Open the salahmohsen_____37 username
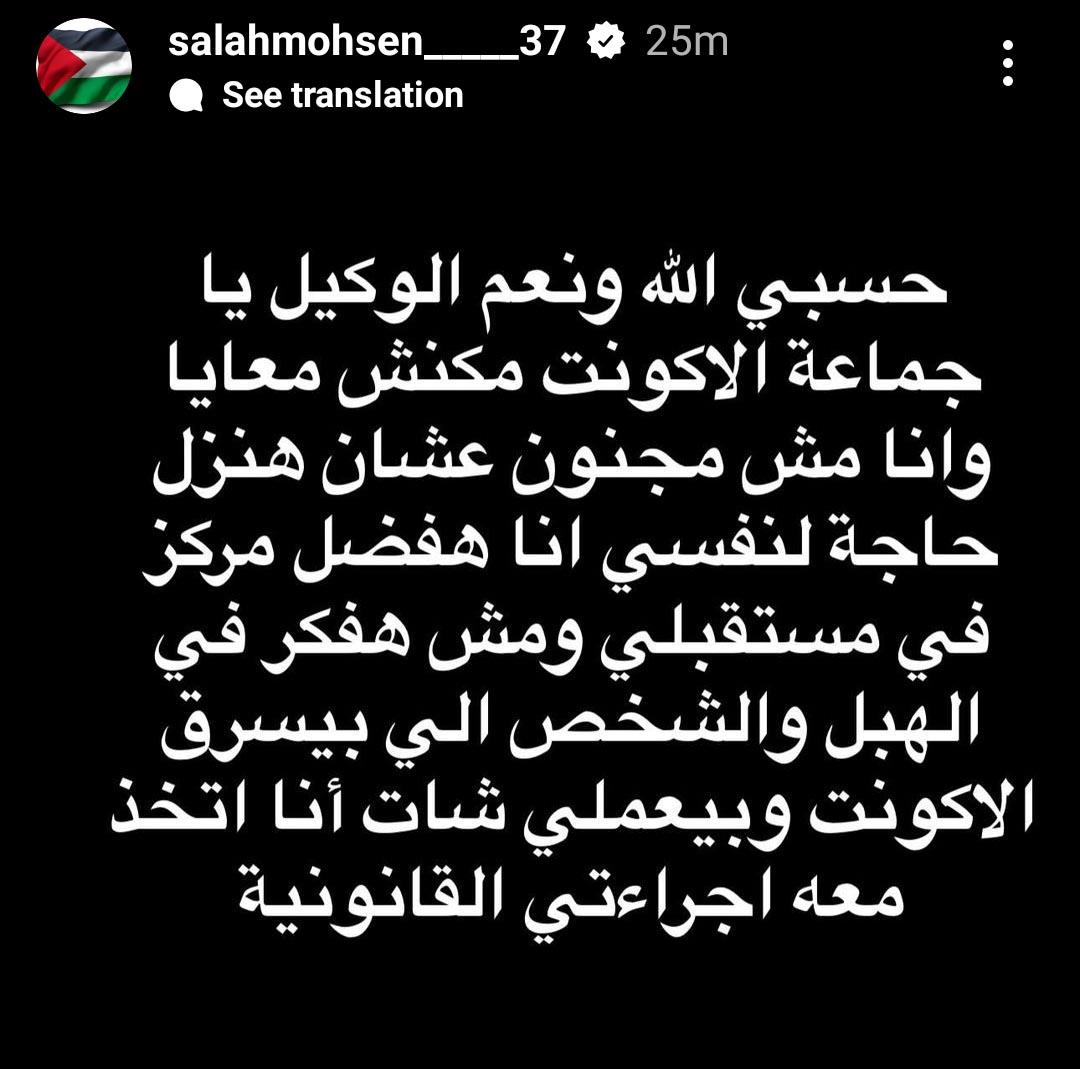The width and height of the screenshot is (1080, 1069). click(367, 41)
